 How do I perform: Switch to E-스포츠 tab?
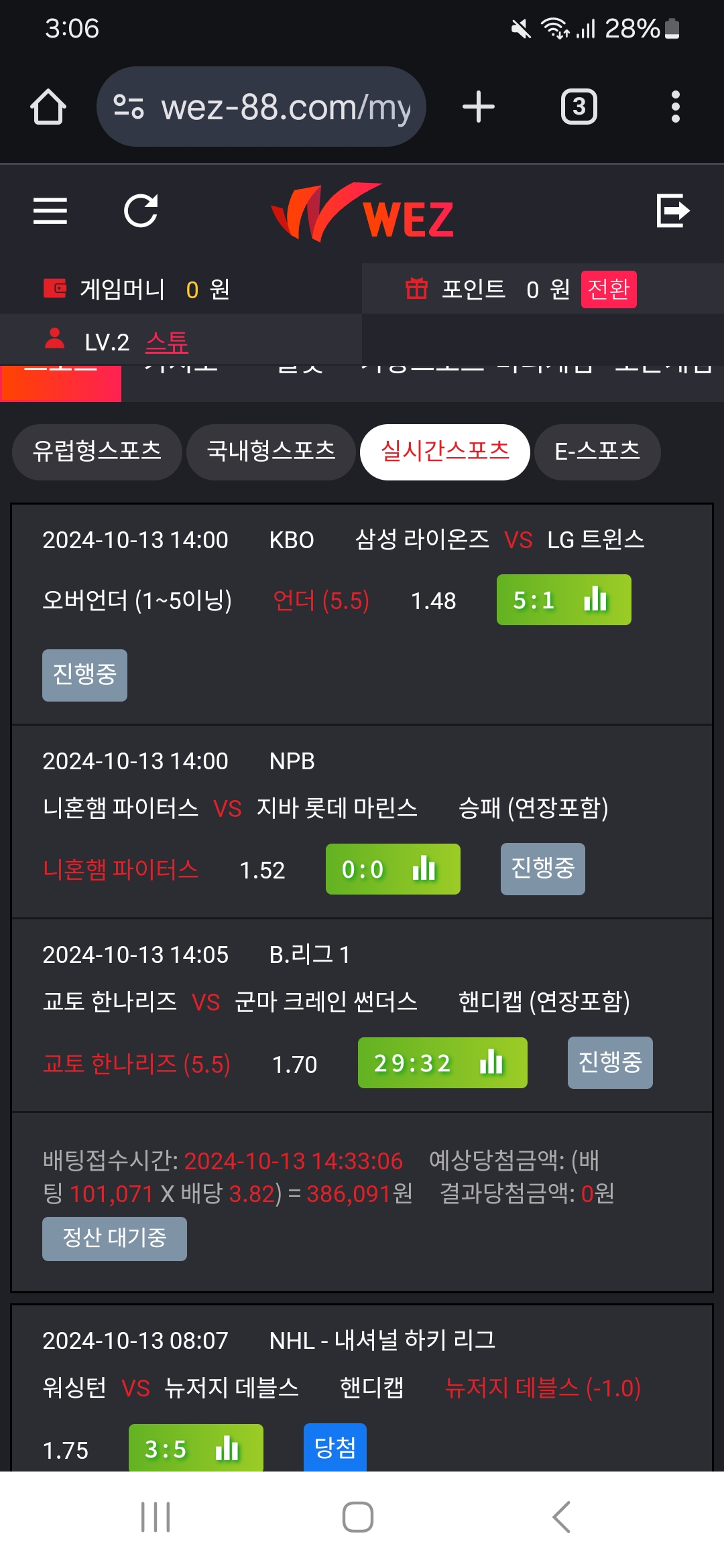pyautogui.click(x=597, y=452)
